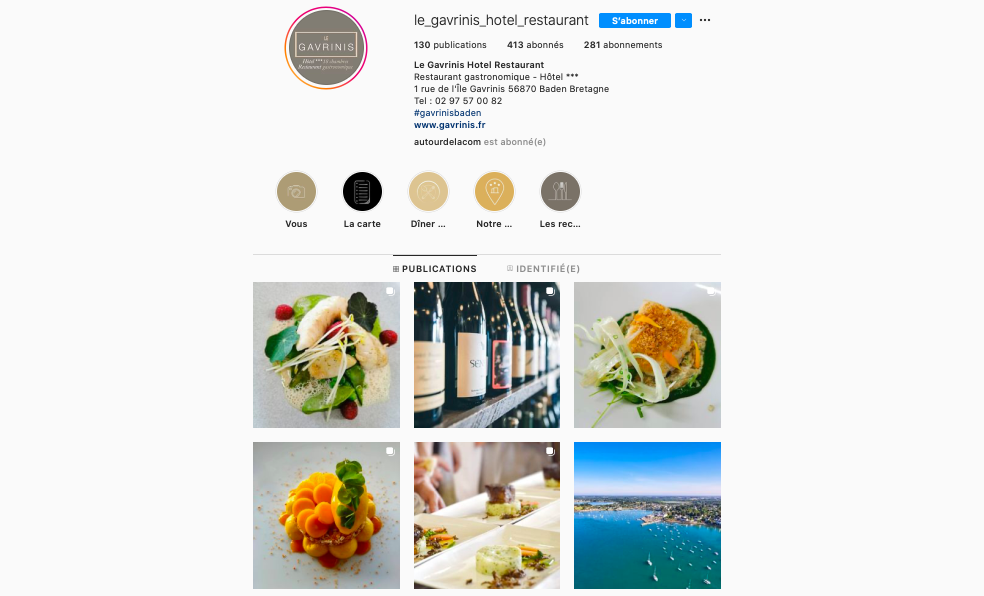Open the aerial harbor view post
This screenshot has height=596, width=984.
click(647, 515)
